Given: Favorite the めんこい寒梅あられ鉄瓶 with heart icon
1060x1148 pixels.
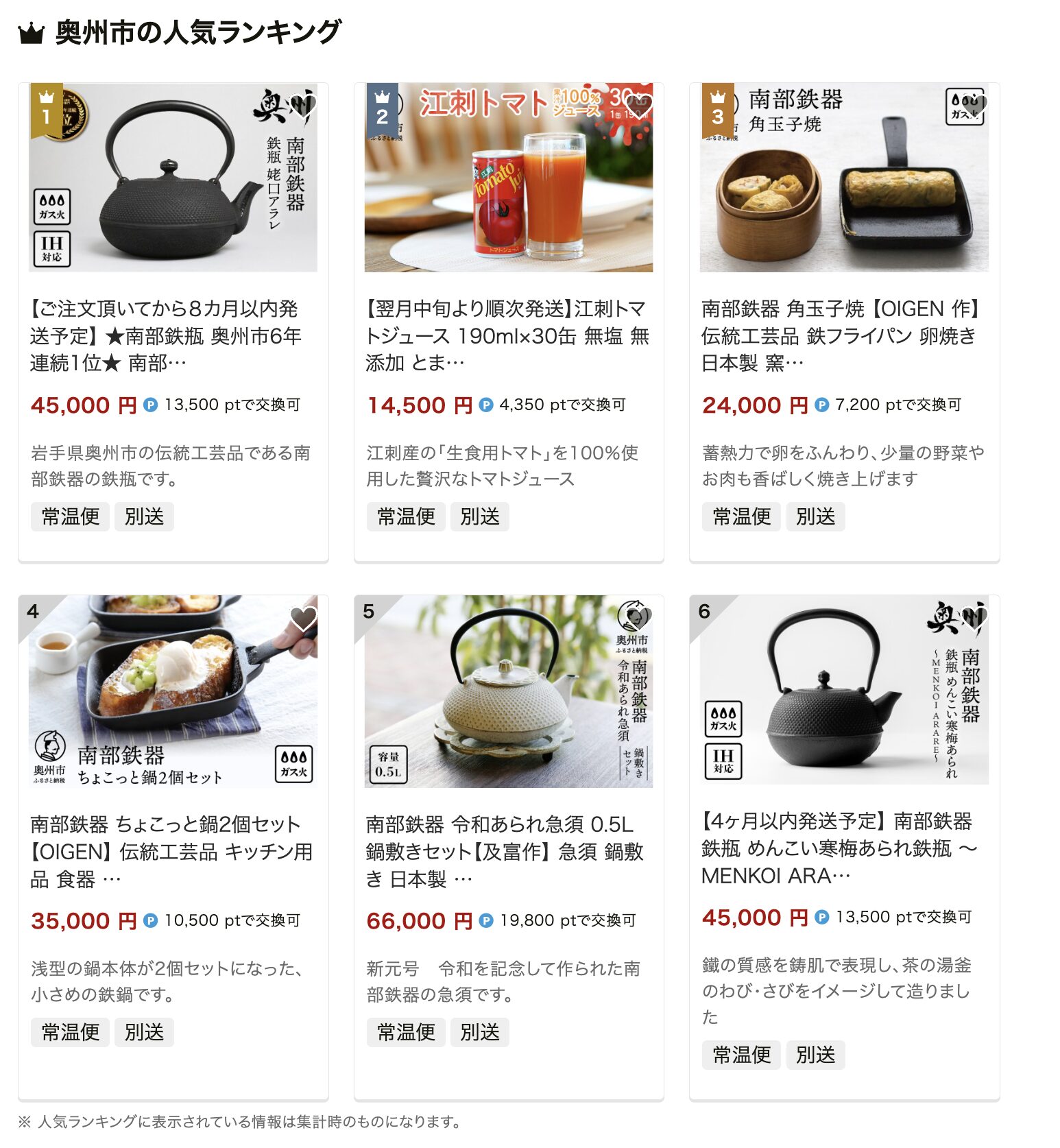Looking at the screenshot, I should [x=974, y=619].
